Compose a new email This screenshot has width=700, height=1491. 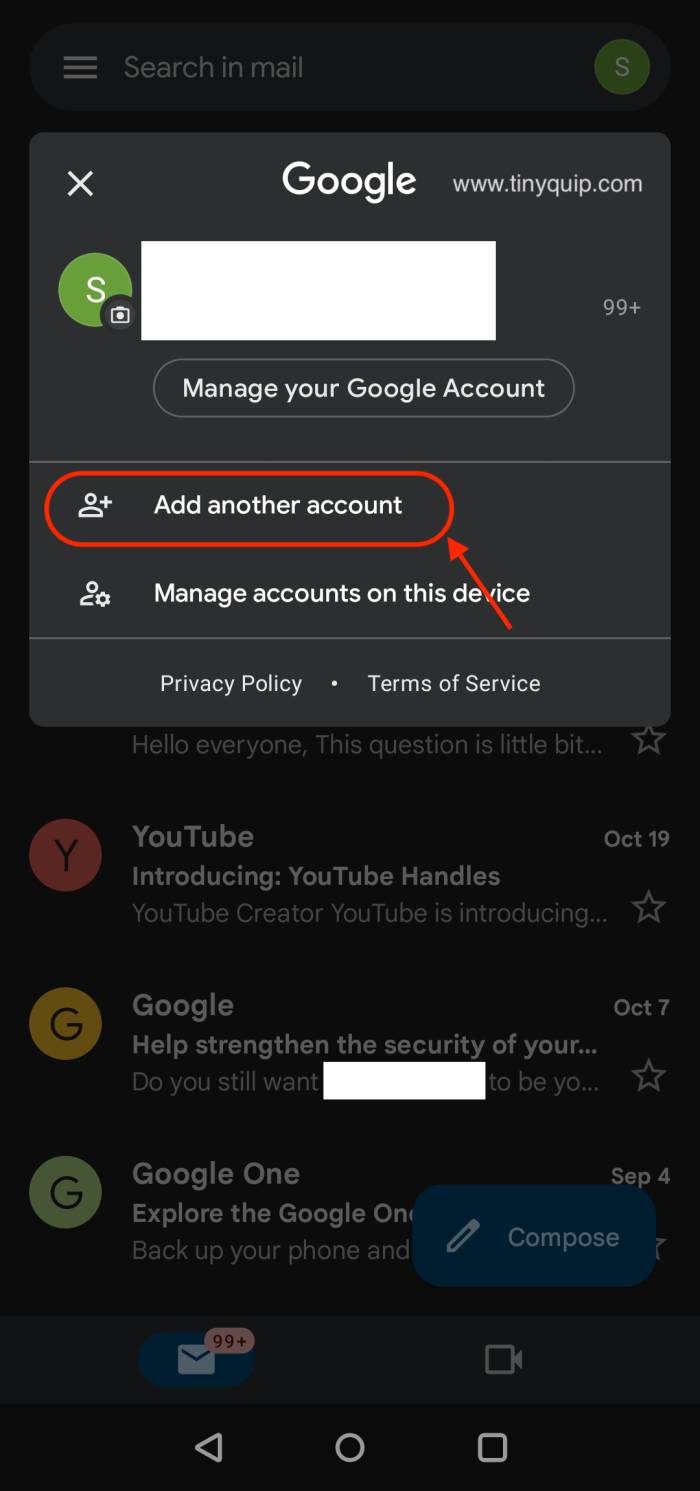(x=534, y=1237)
